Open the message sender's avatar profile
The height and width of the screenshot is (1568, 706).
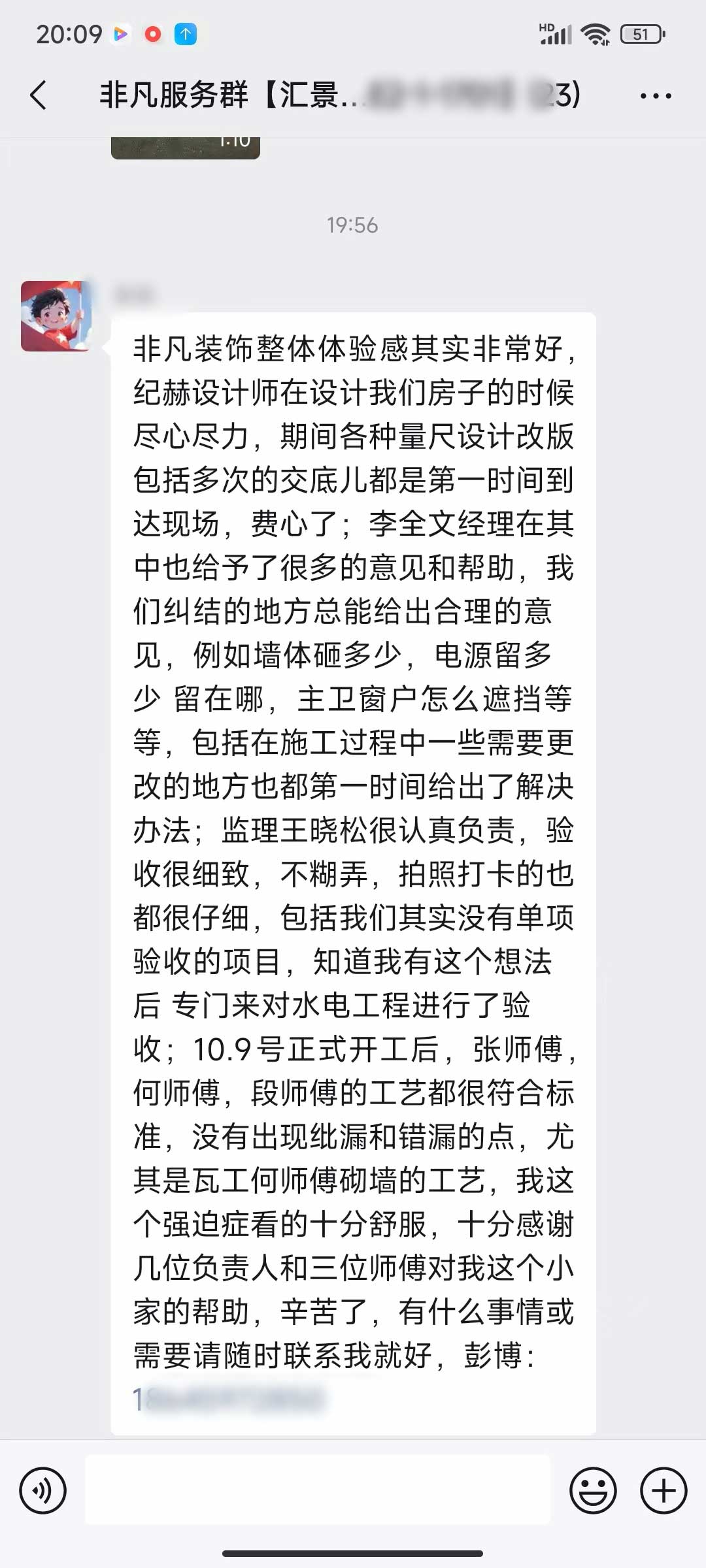(x=56, y=316)
